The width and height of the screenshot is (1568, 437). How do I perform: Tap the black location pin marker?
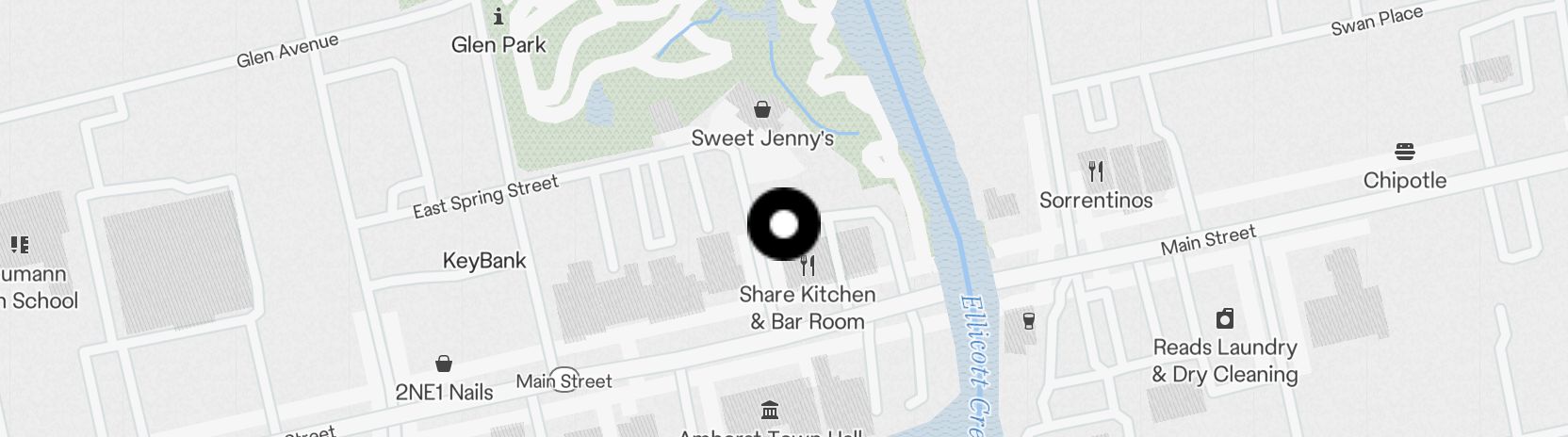click(x=784, y=224)
